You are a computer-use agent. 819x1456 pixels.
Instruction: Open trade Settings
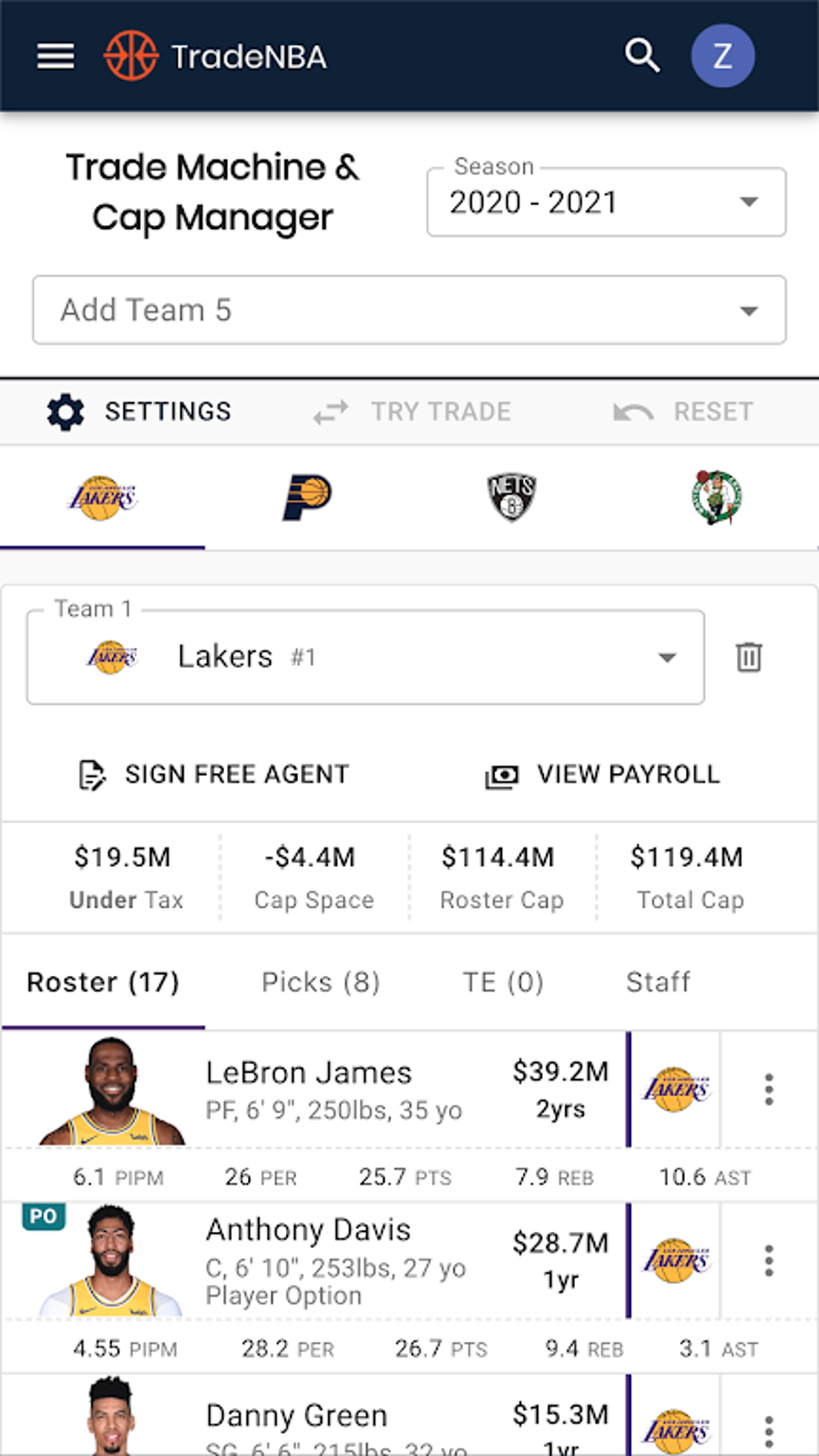click(x=139, y=412)
